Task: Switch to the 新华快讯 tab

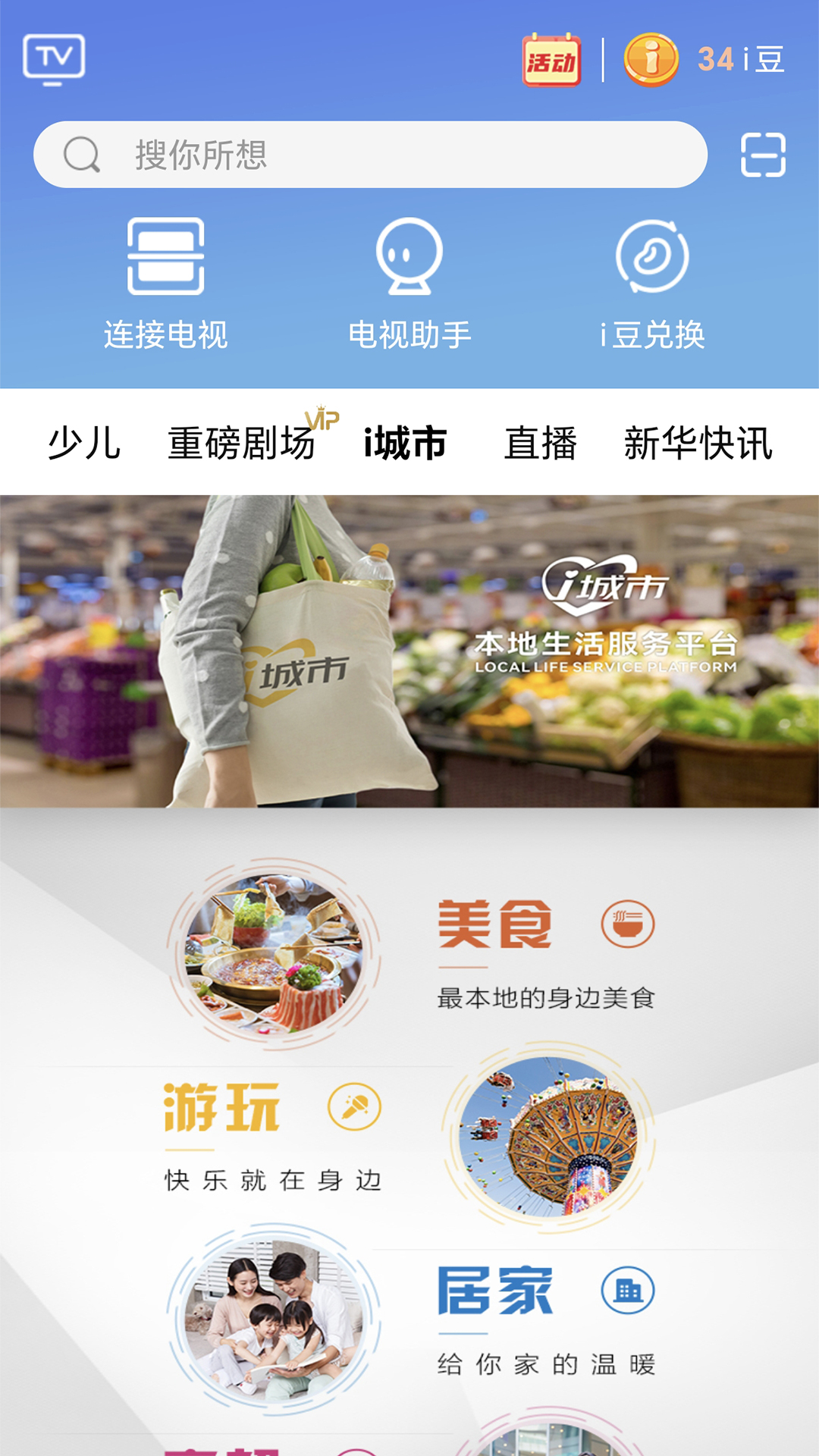Action: (x=698, y=443)
